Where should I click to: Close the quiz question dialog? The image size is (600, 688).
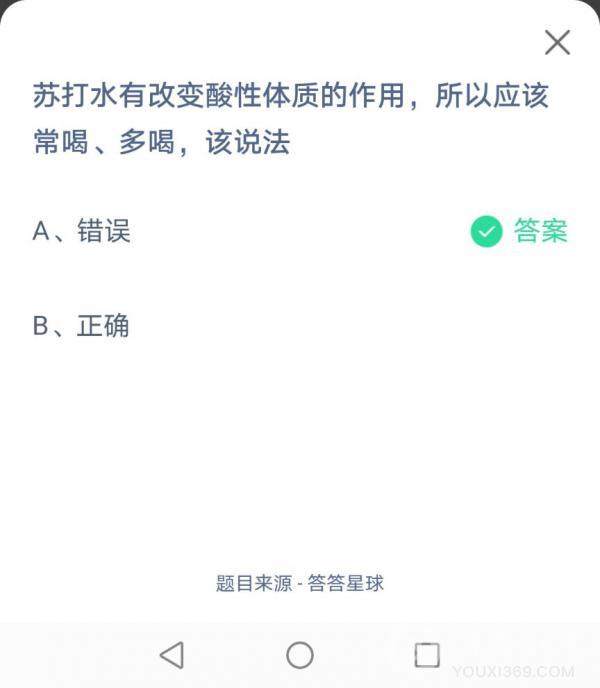click(x=557, y=42)
